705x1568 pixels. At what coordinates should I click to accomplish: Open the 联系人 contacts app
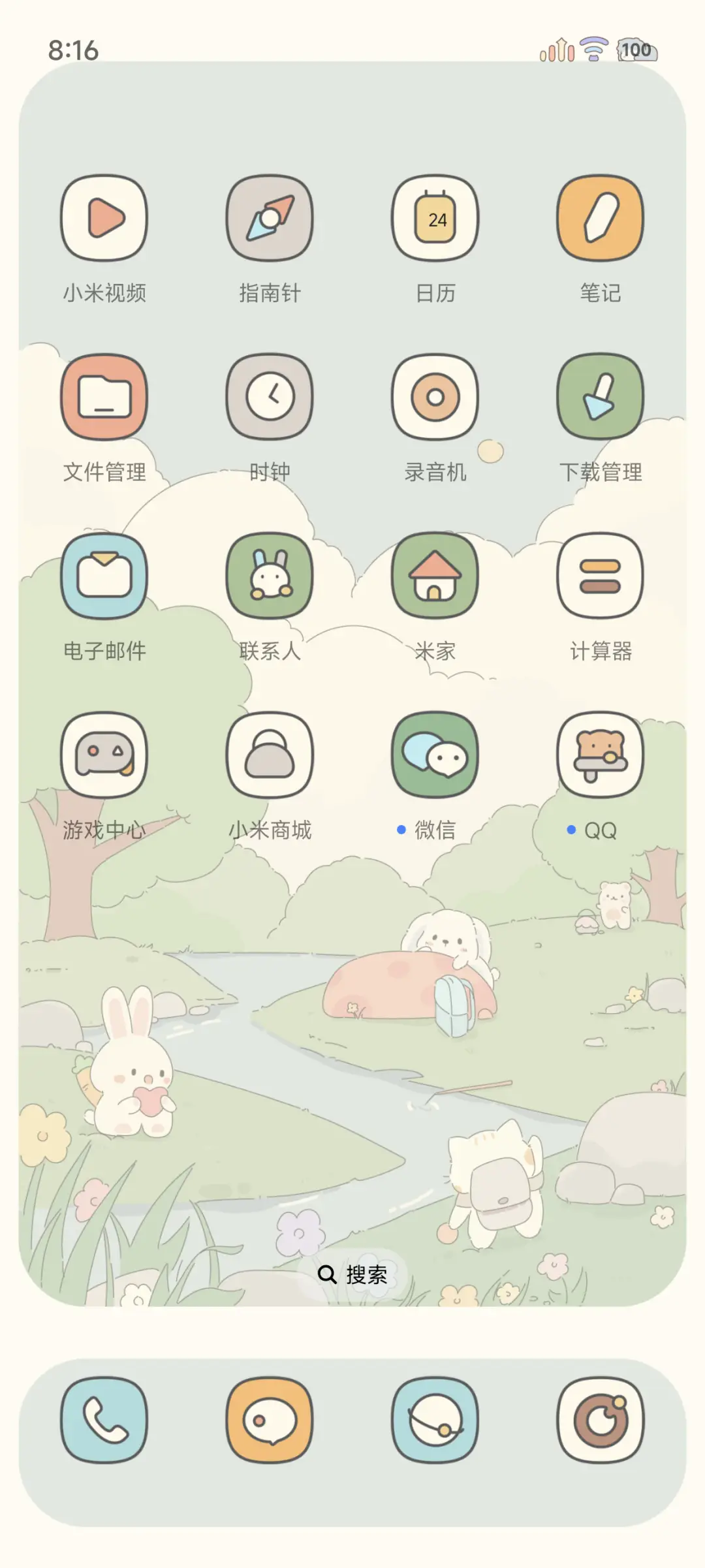(270, 576)
